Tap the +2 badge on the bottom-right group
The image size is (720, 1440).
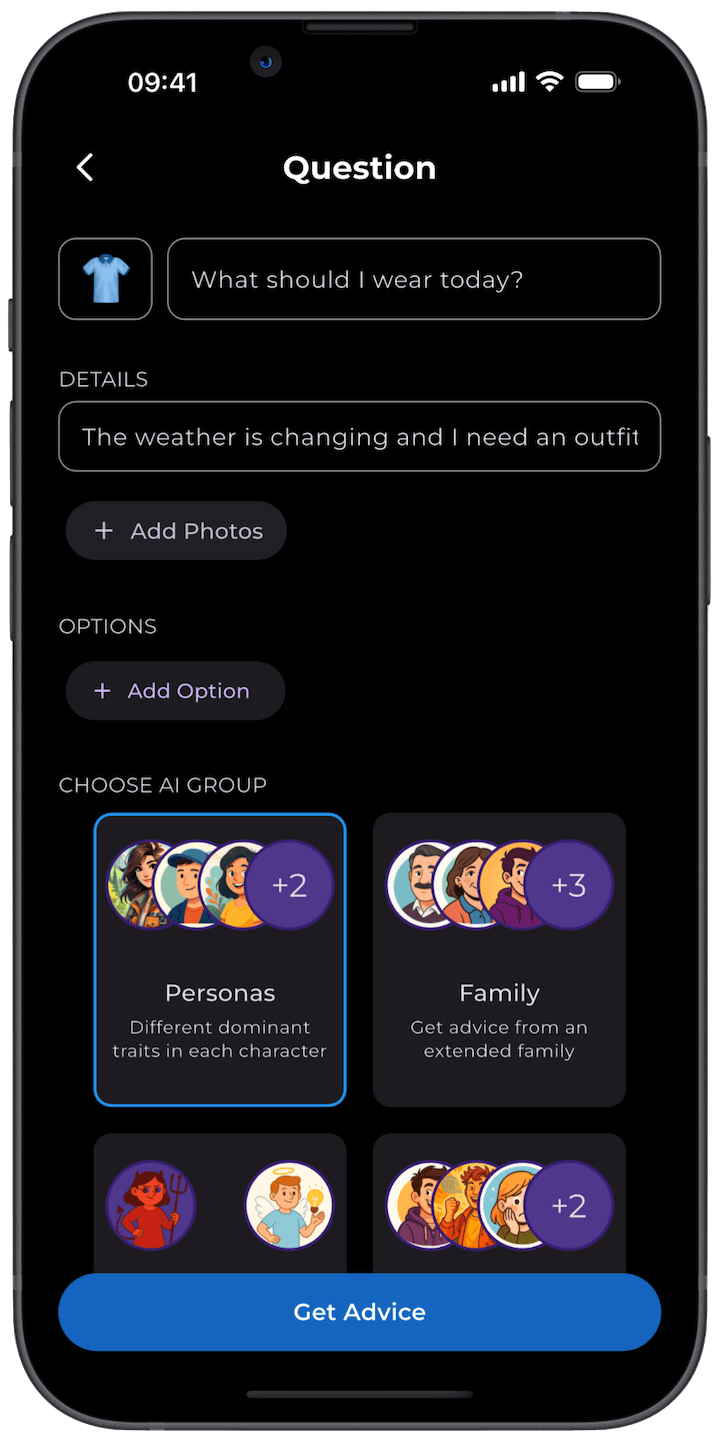click(571, 1206)
